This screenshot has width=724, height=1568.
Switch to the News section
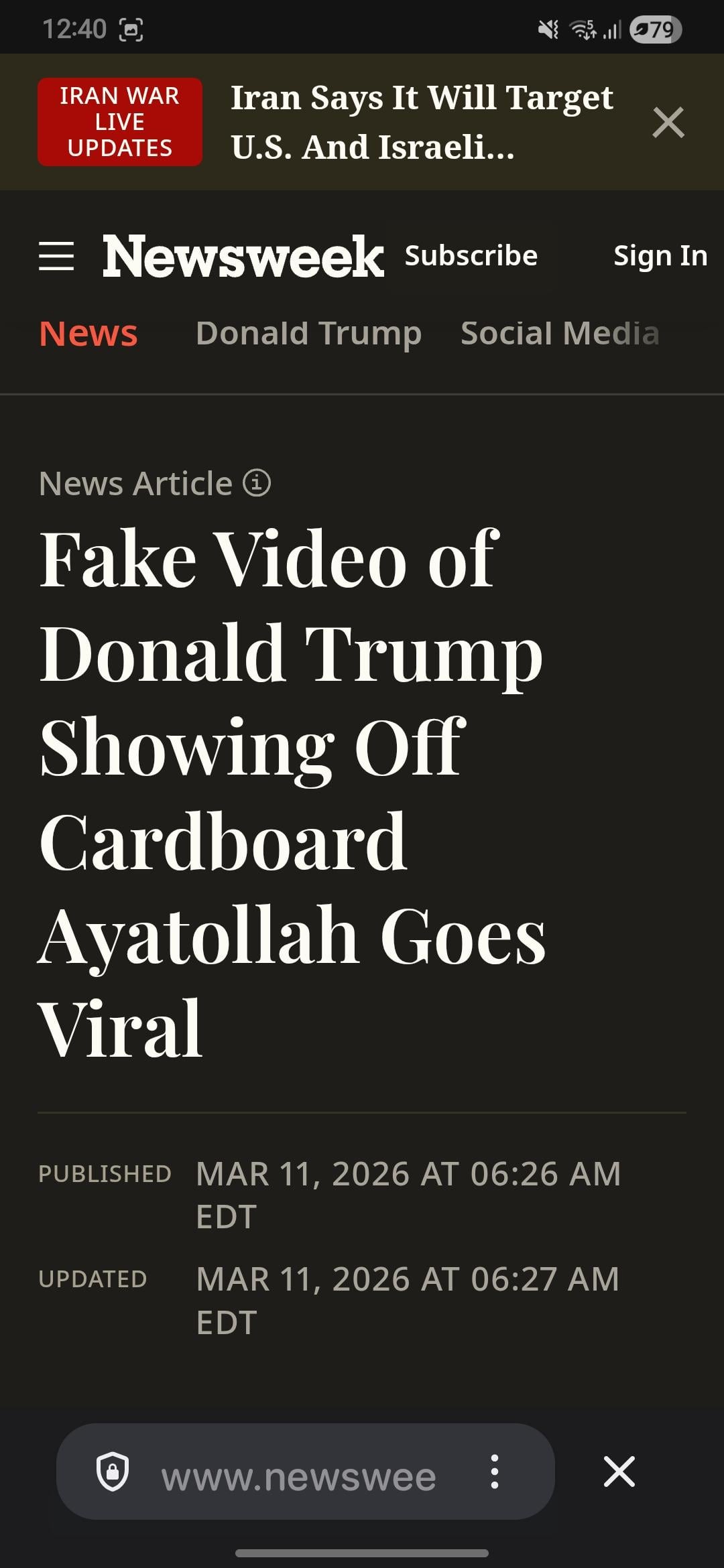pyautogui.click(x=88, y=333)
